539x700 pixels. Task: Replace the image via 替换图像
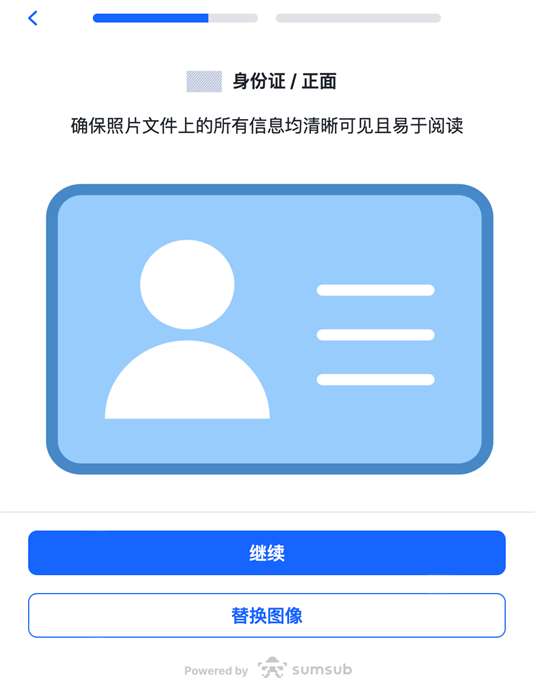click(x=267, y=615)
